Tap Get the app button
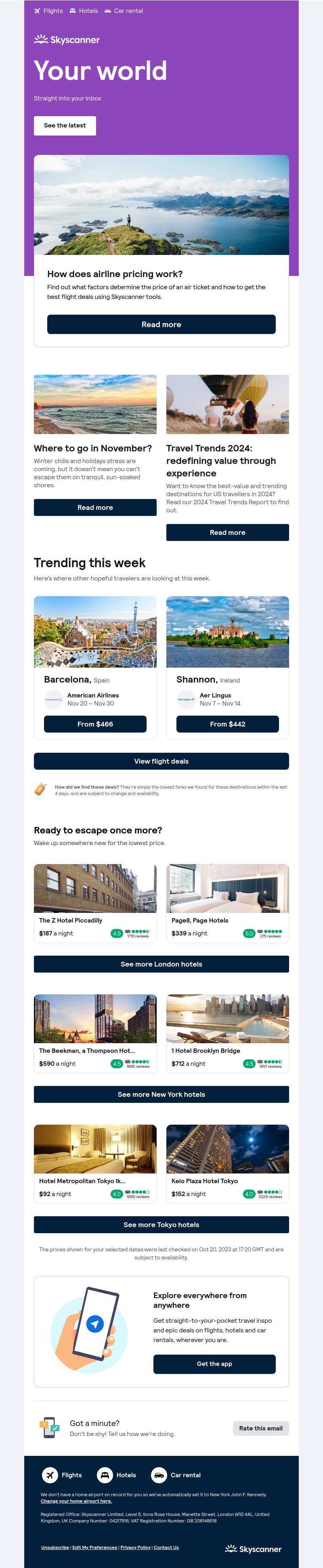 pyautogui.click(x=214, y=1364)
